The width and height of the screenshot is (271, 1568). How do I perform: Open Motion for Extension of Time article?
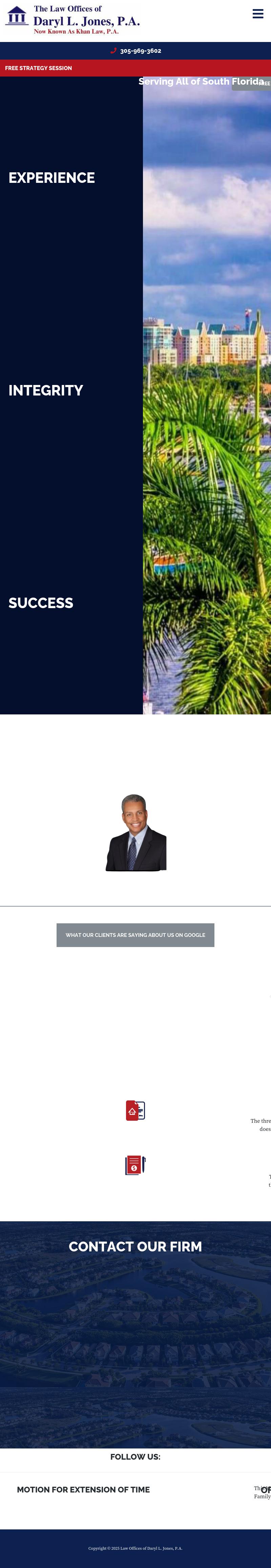coord(83,1489)
